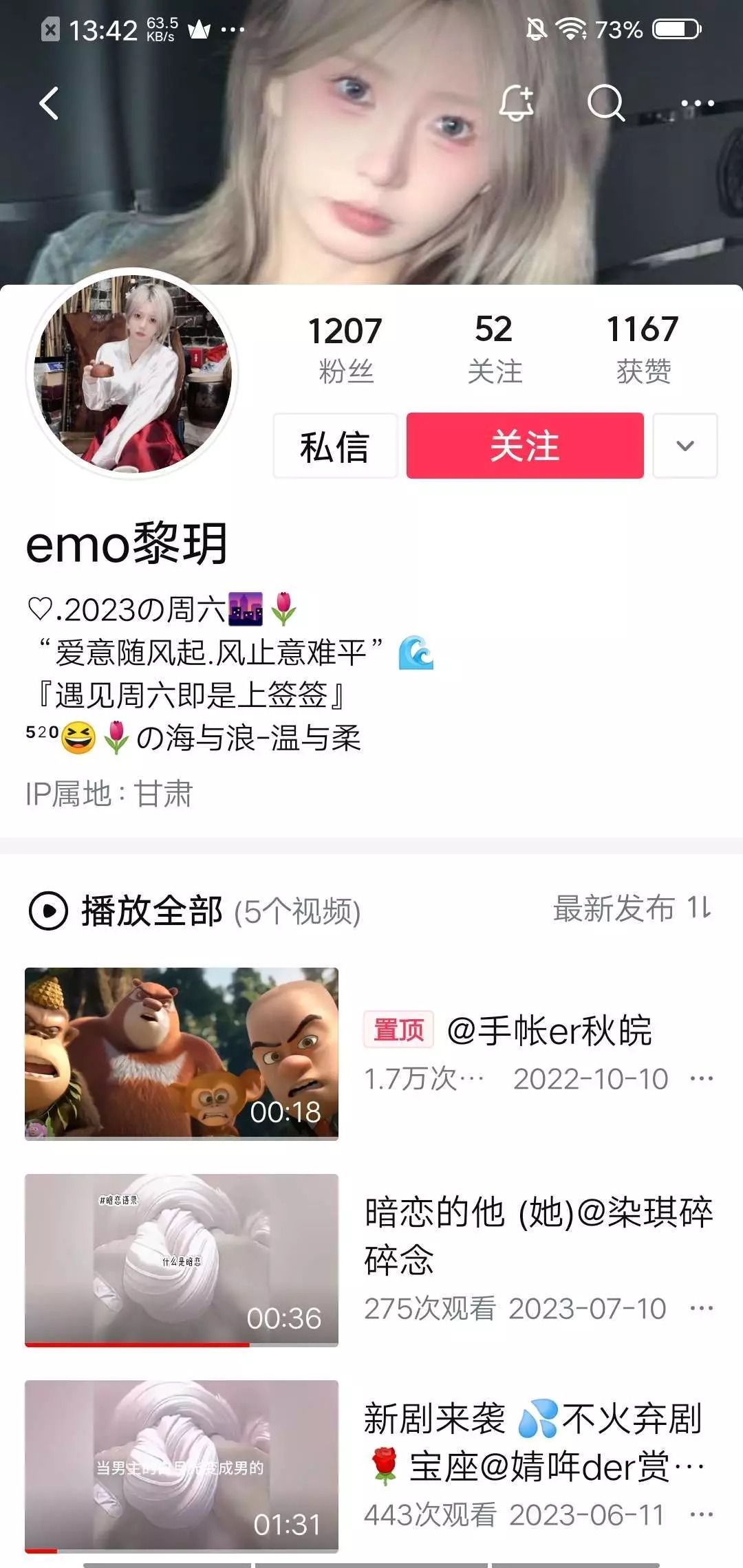743x1568 pixels.
Task: Open the top-right three-dots menu
Action: pos(698,104)
